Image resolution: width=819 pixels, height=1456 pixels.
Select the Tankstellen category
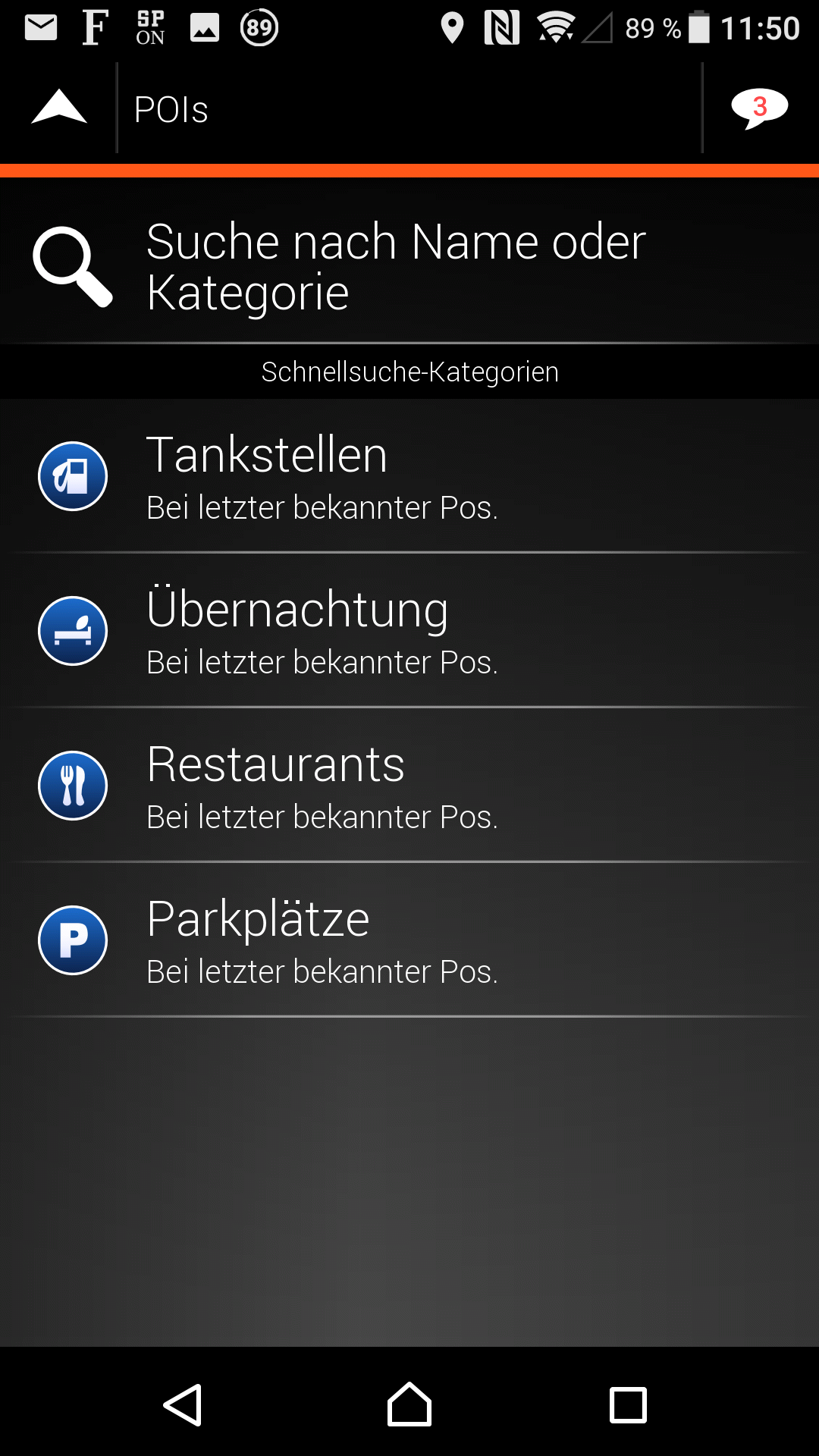tap(409, 476)
